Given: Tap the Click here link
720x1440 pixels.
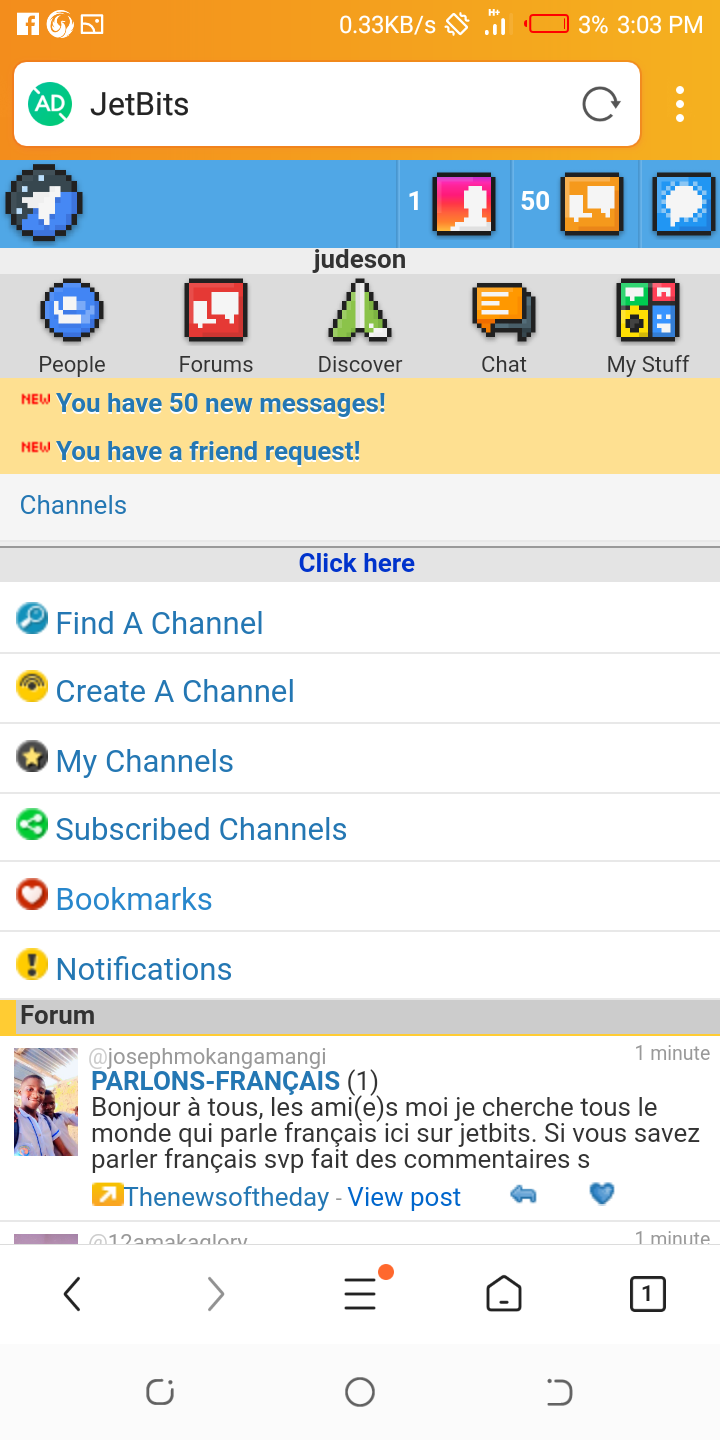Looking at the screenshot, I should [x=356, y=564].
